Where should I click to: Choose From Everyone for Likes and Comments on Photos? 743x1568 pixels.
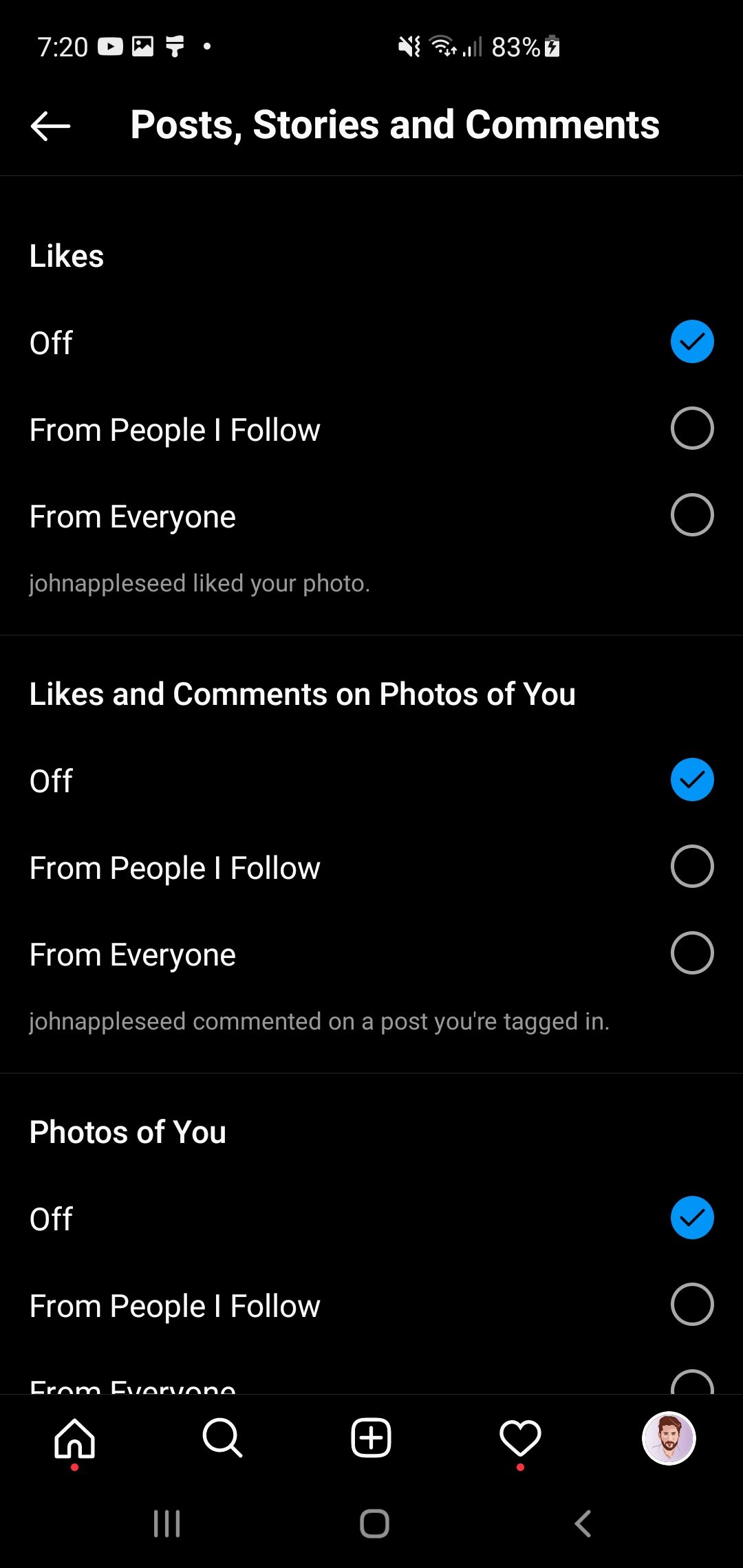click(x=691, y=953)
